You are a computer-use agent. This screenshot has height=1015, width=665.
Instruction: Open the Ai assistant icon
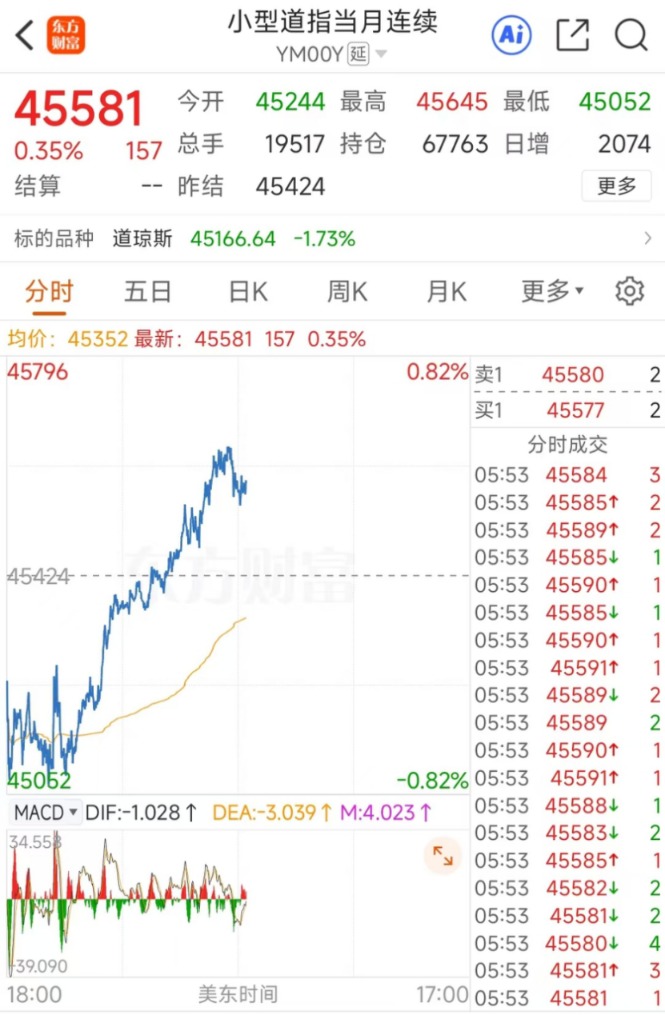coord(511,36)
